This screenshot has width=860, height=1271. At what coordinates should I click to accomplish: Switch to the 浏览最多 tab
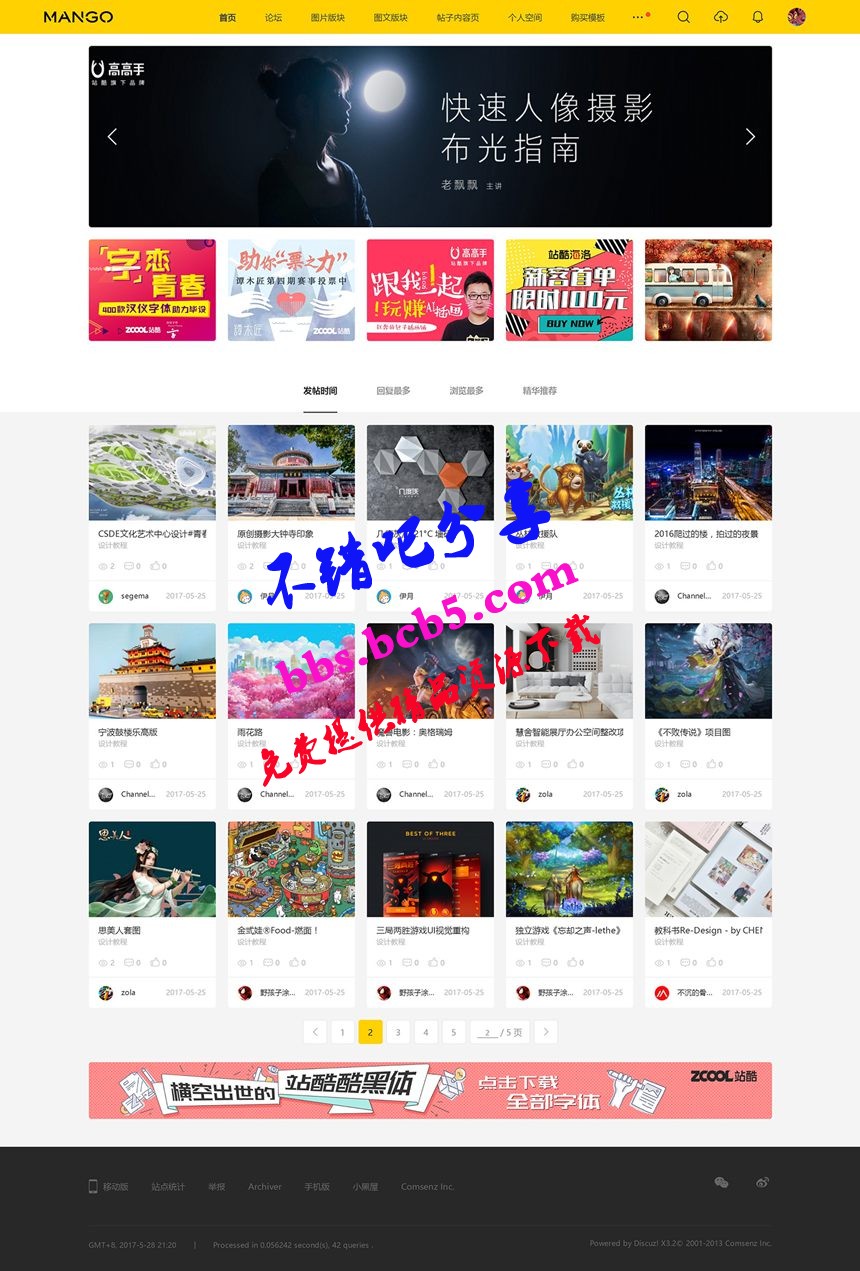466,391
